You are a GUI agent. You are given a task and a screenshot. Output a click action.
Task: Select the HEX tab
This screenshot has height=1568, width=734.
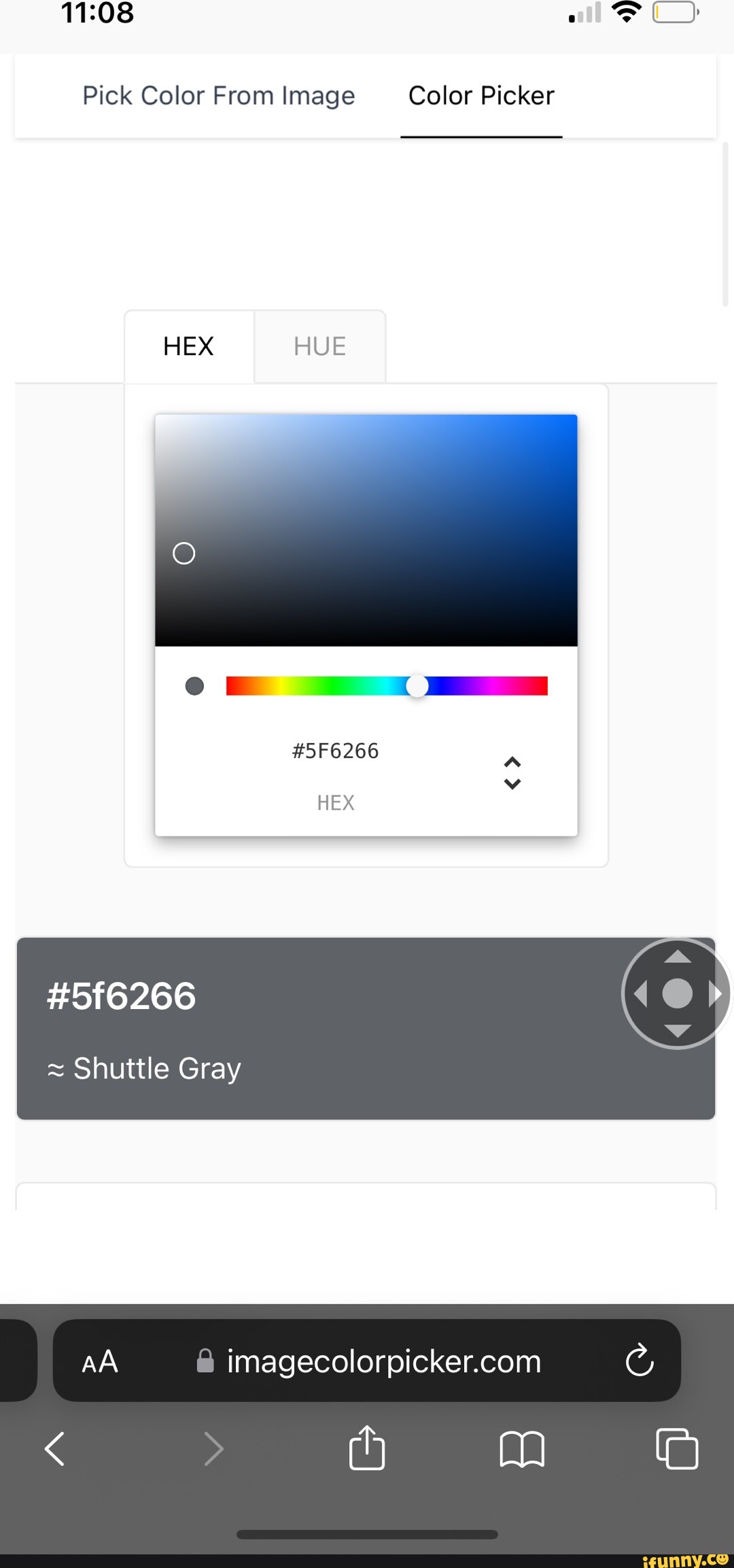pos(188,347)
